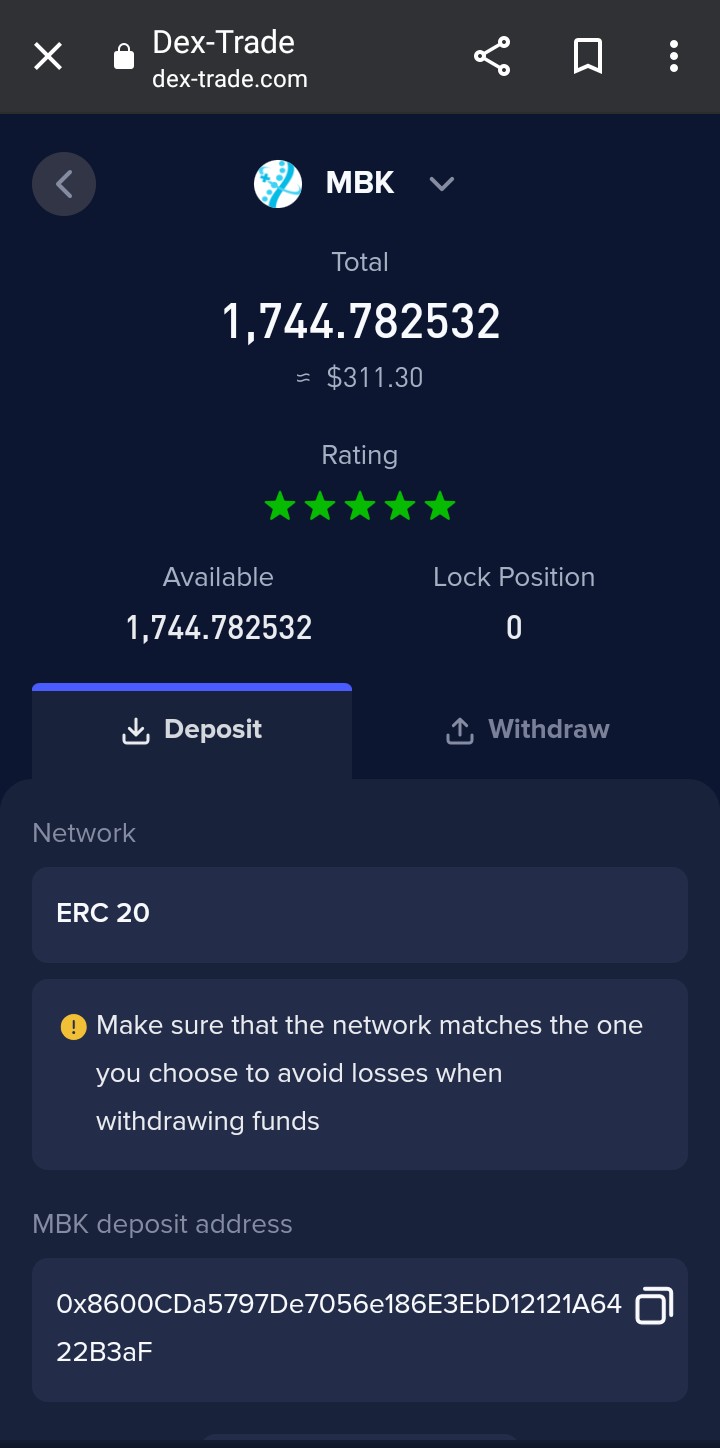720x1448 pixels.
Task: Open the ERC 20 network field
Action: pos(360,914)
